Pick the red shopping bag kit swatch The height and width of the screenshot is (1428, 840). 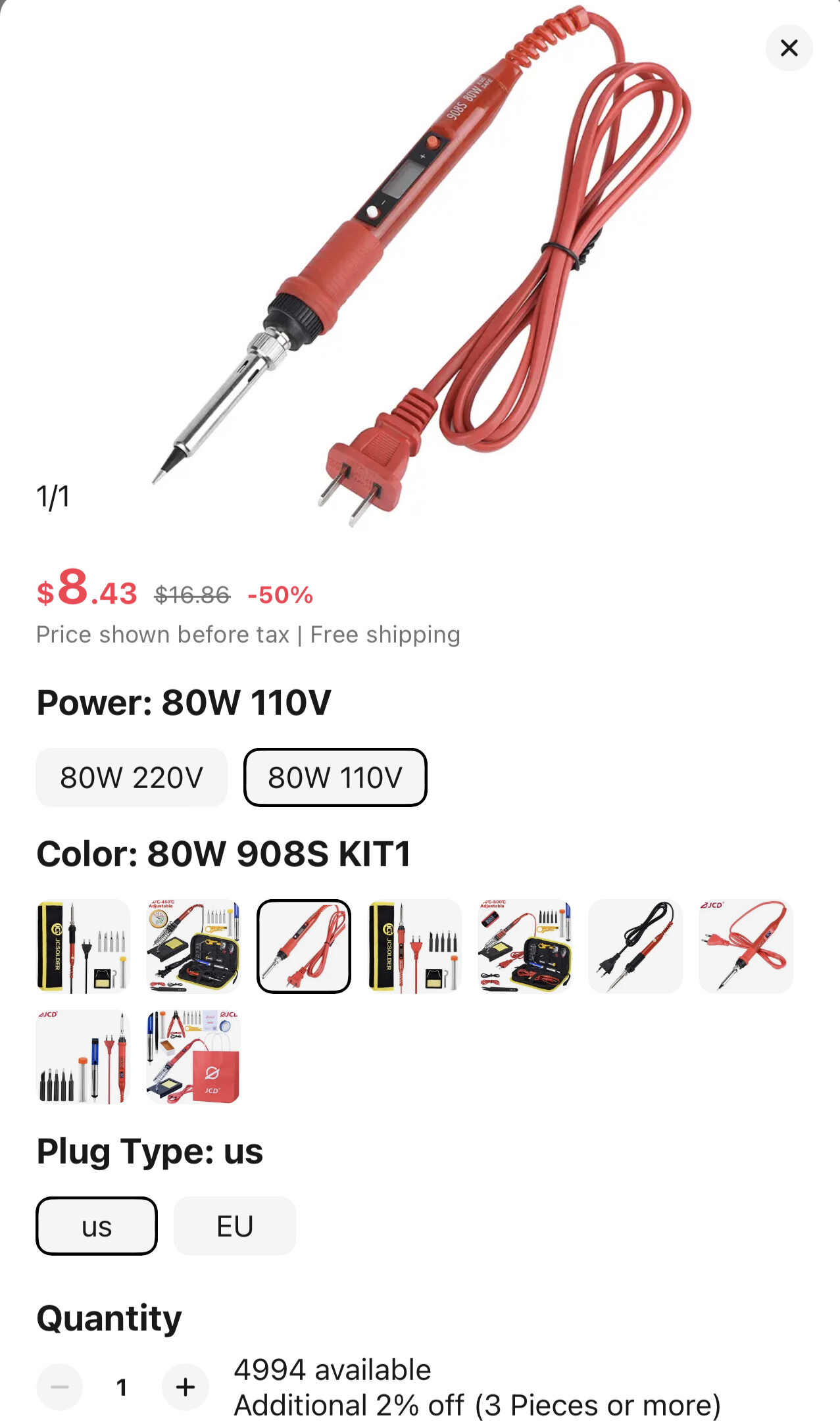pos(193,1057)
